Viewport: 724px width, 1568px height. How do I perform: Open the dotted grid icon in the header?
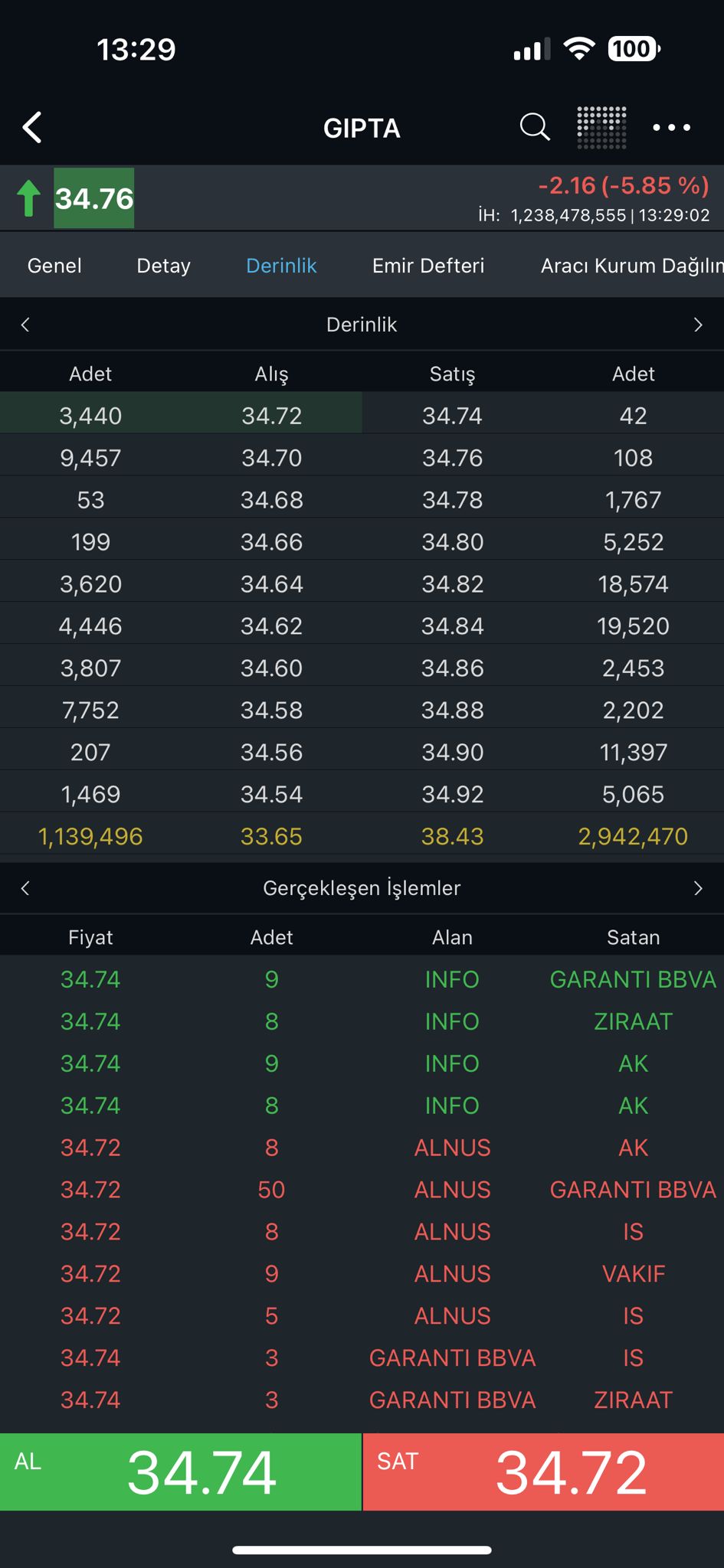coord(601,127)
